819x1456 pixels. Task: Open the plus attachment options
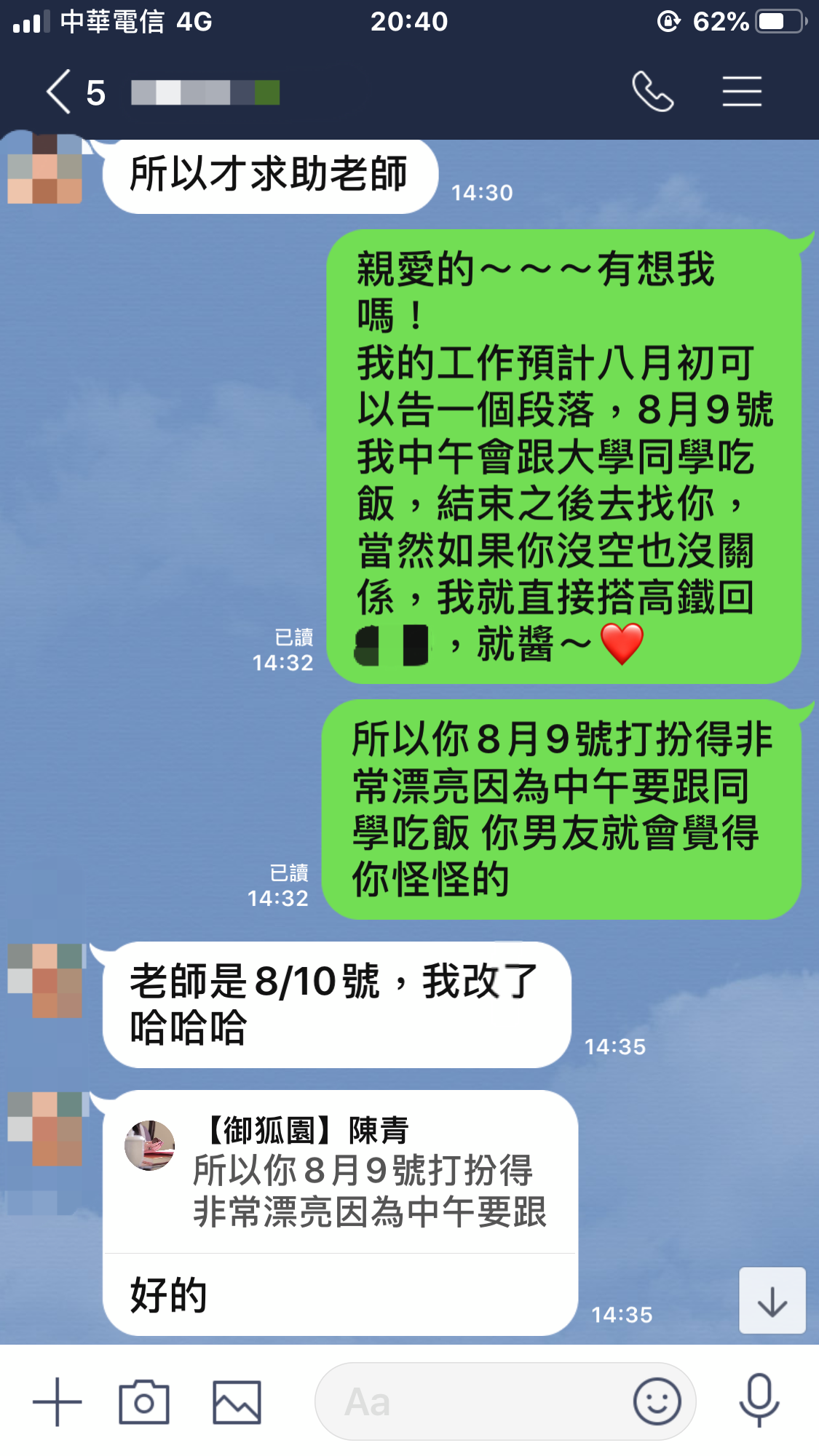point(58,1401)
